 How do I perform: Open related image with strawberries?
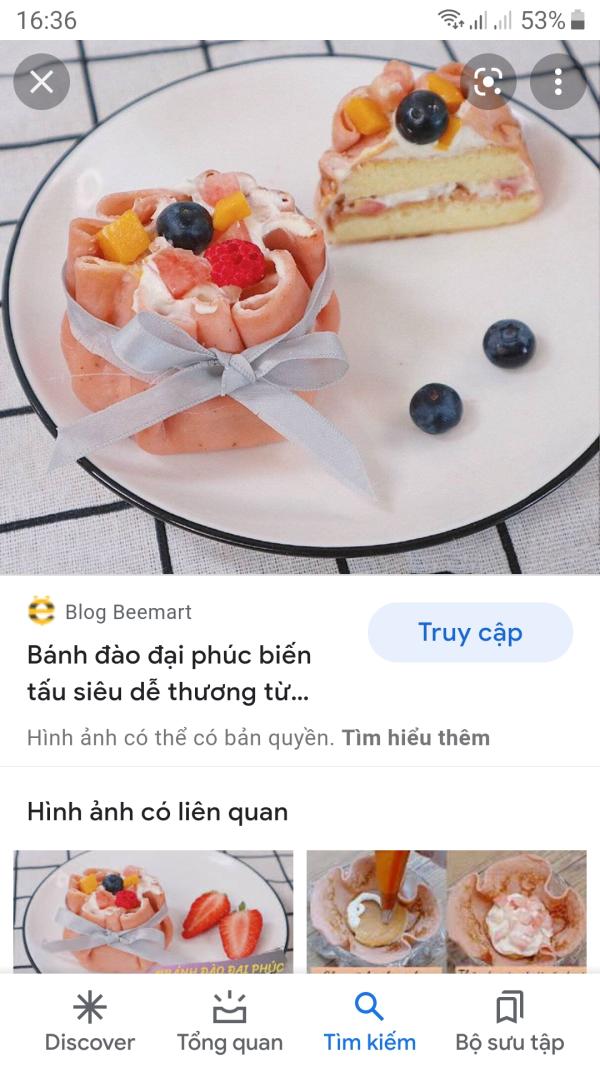pos(153,908)
